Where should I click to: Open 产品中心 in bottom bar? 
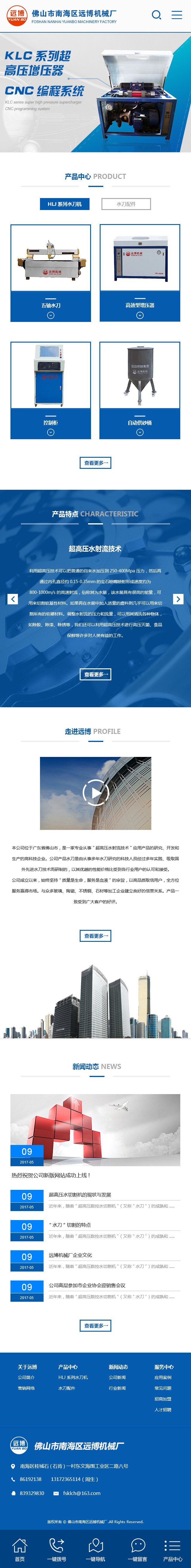(172, 1550)
